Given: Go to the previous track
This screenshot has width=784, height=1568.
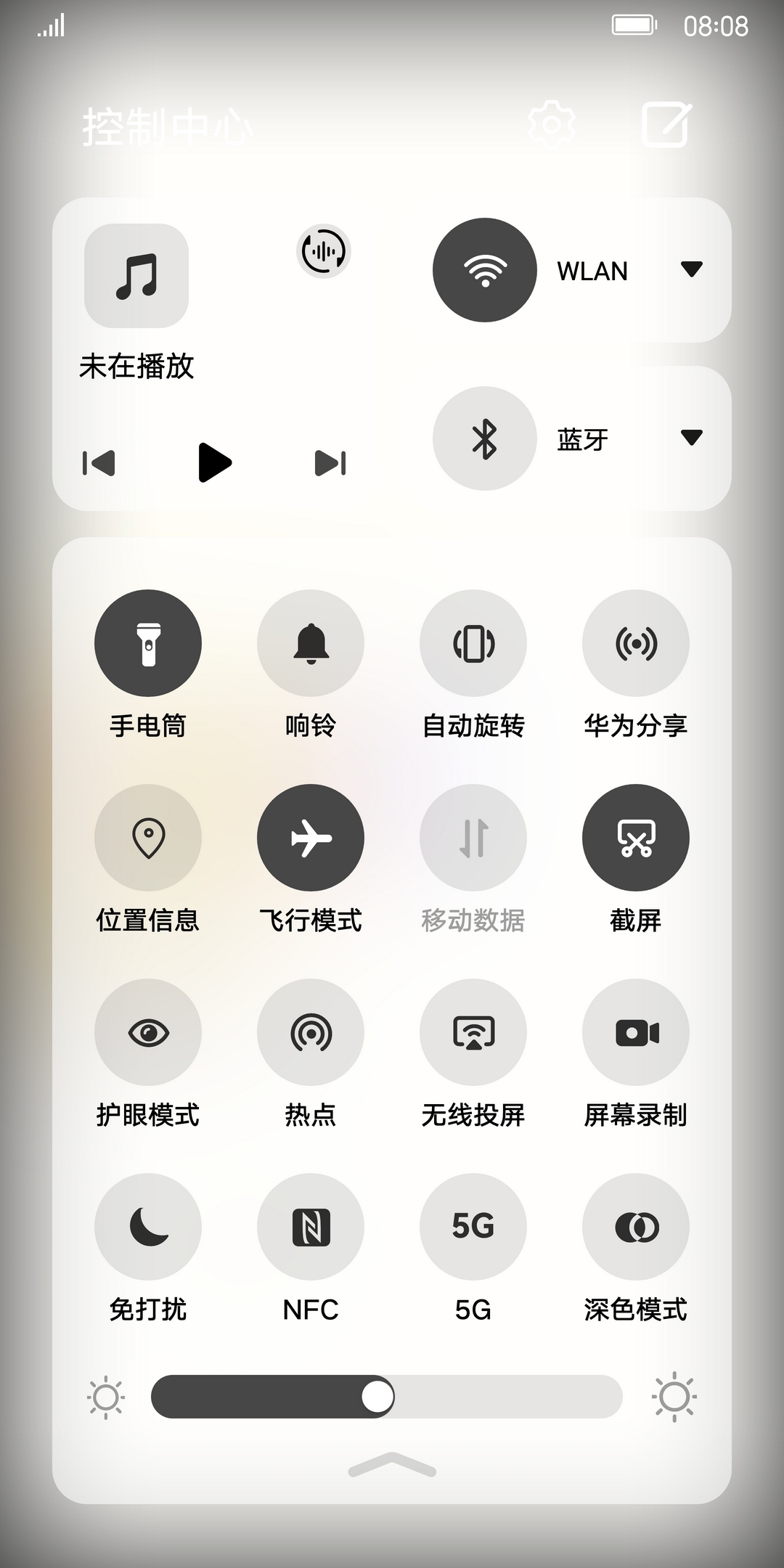Looking at the screenshot, I should click(99, 463).
